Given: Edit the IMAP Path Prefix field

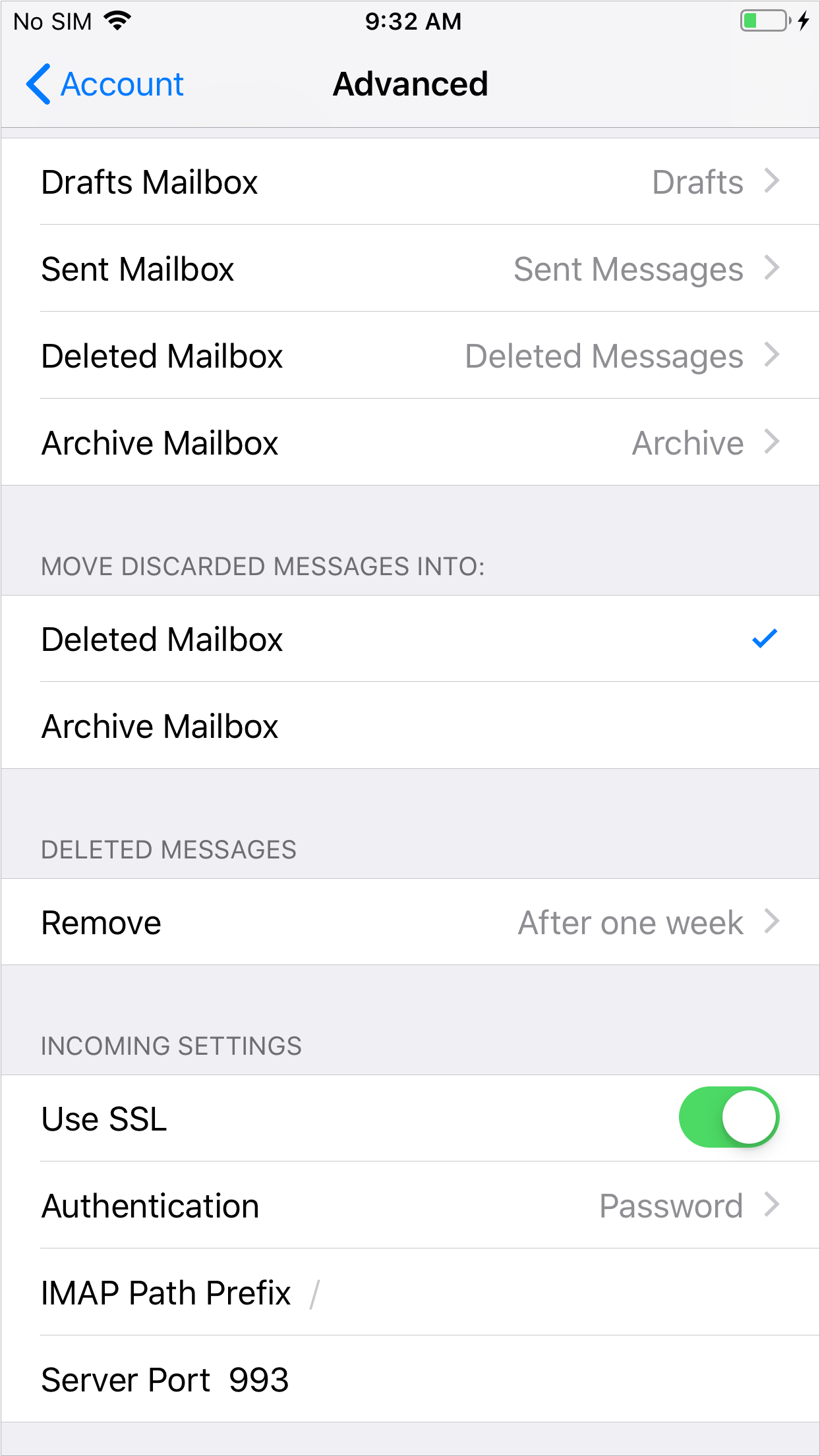Looking at the screenshot, I should click(527, 1293).
